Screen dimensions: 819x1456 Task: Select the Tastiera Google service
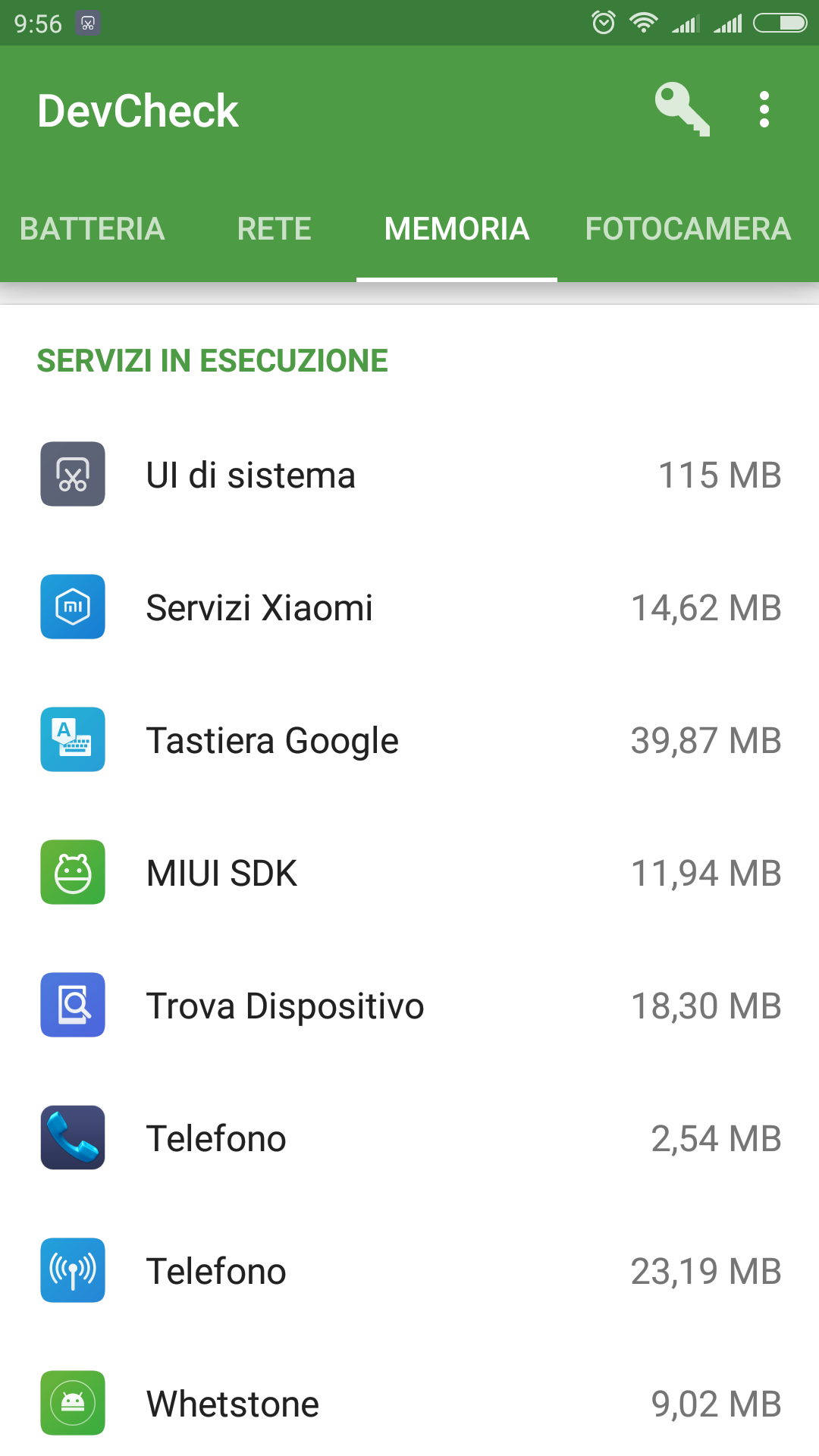coord(409,740)
